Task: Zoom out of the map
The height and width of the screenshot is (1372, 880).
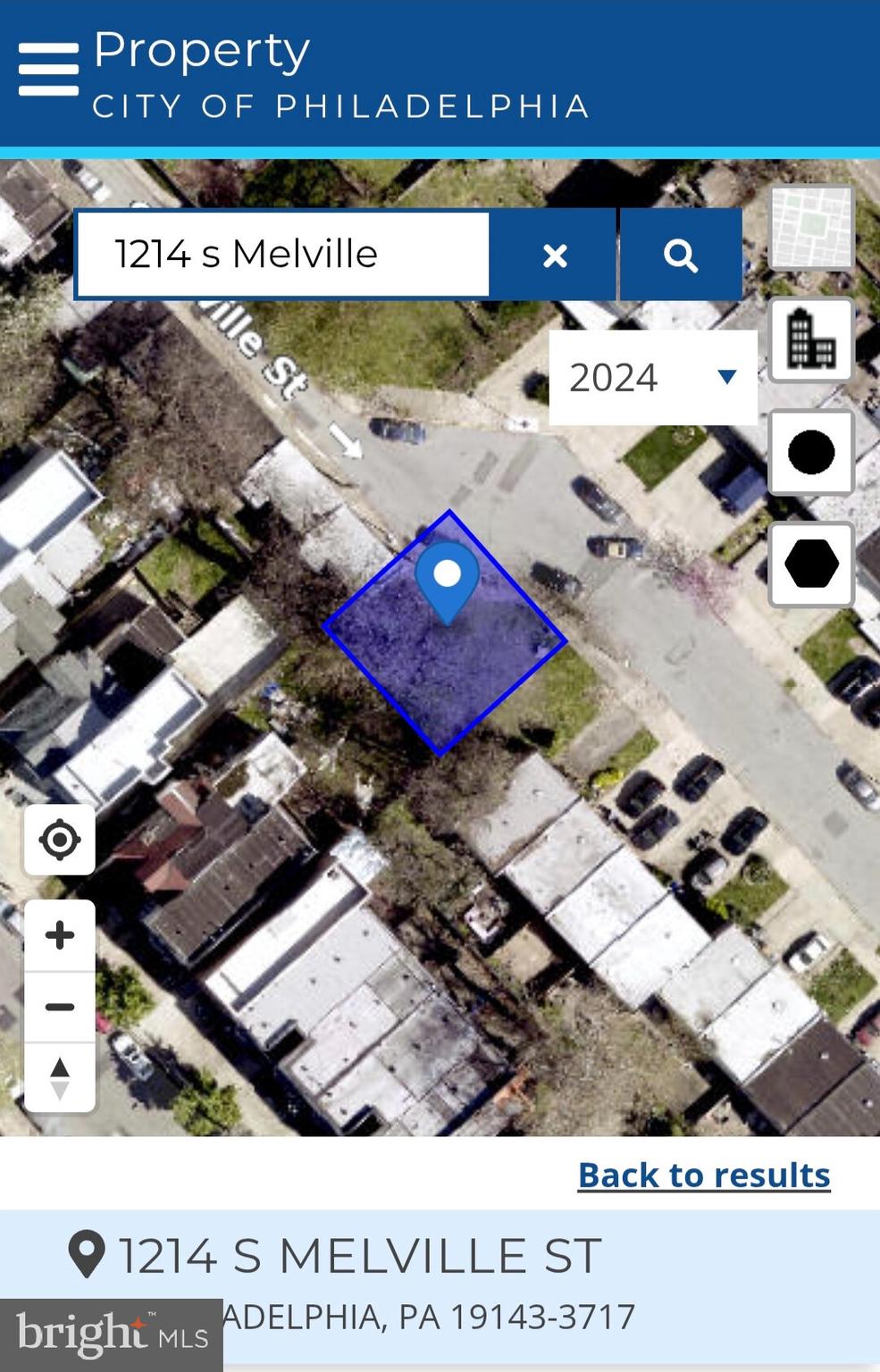Action: [60, 1007]
